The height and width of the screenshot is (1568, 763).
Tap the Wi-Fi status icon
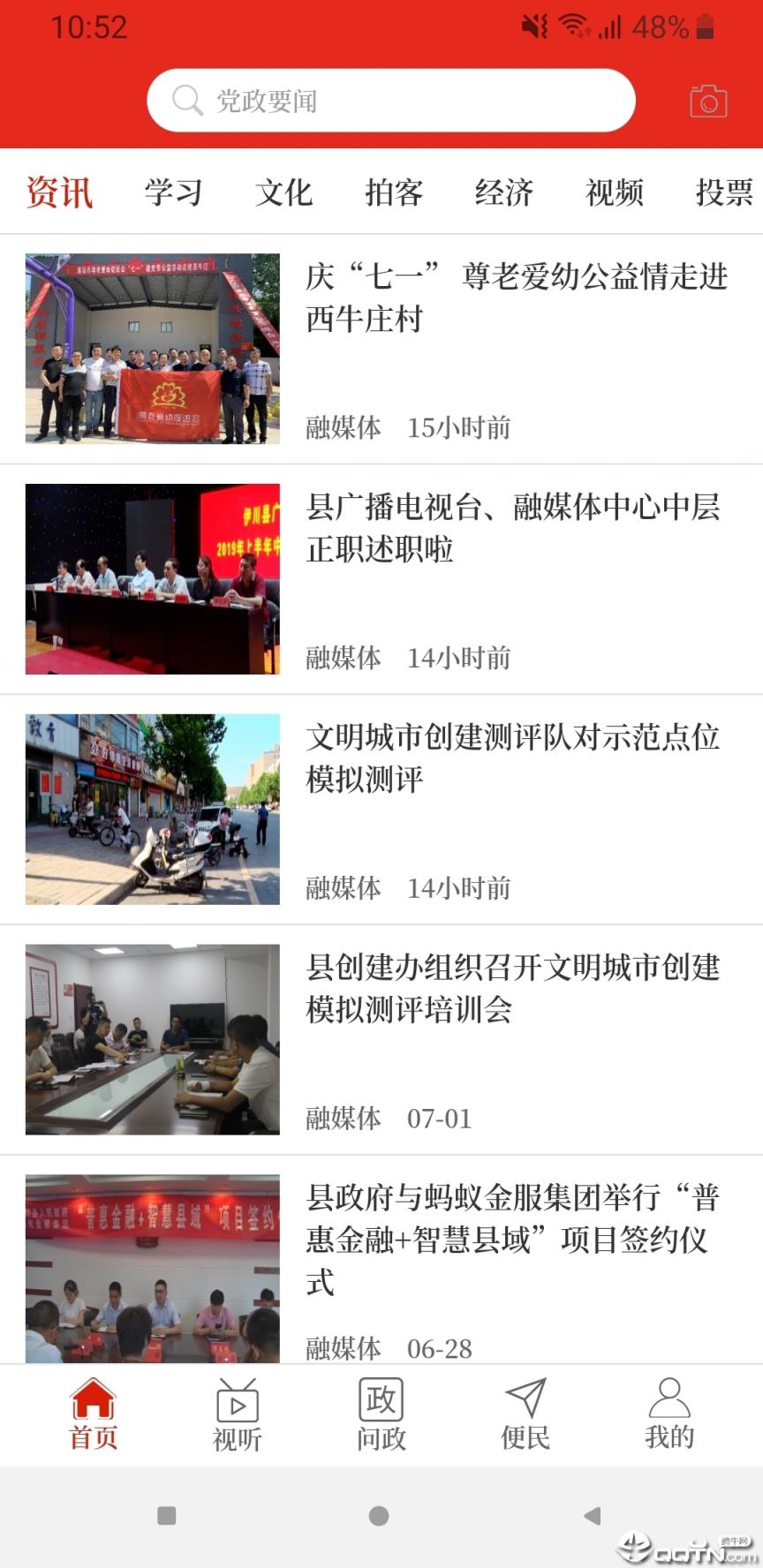pyautogui.click(x=573, y=26)
